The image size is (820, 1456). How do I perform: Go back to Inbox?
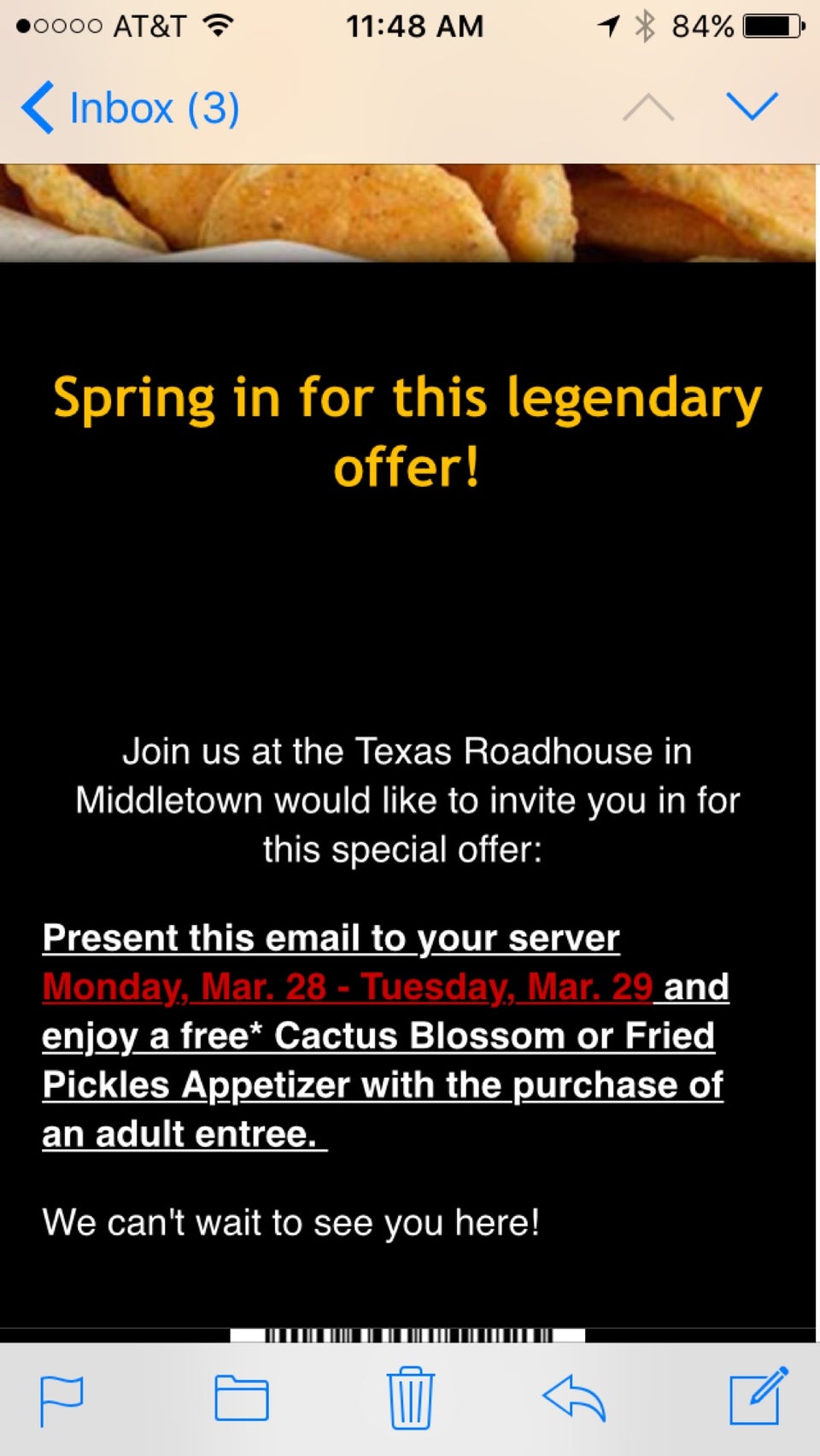coord(128,108)
